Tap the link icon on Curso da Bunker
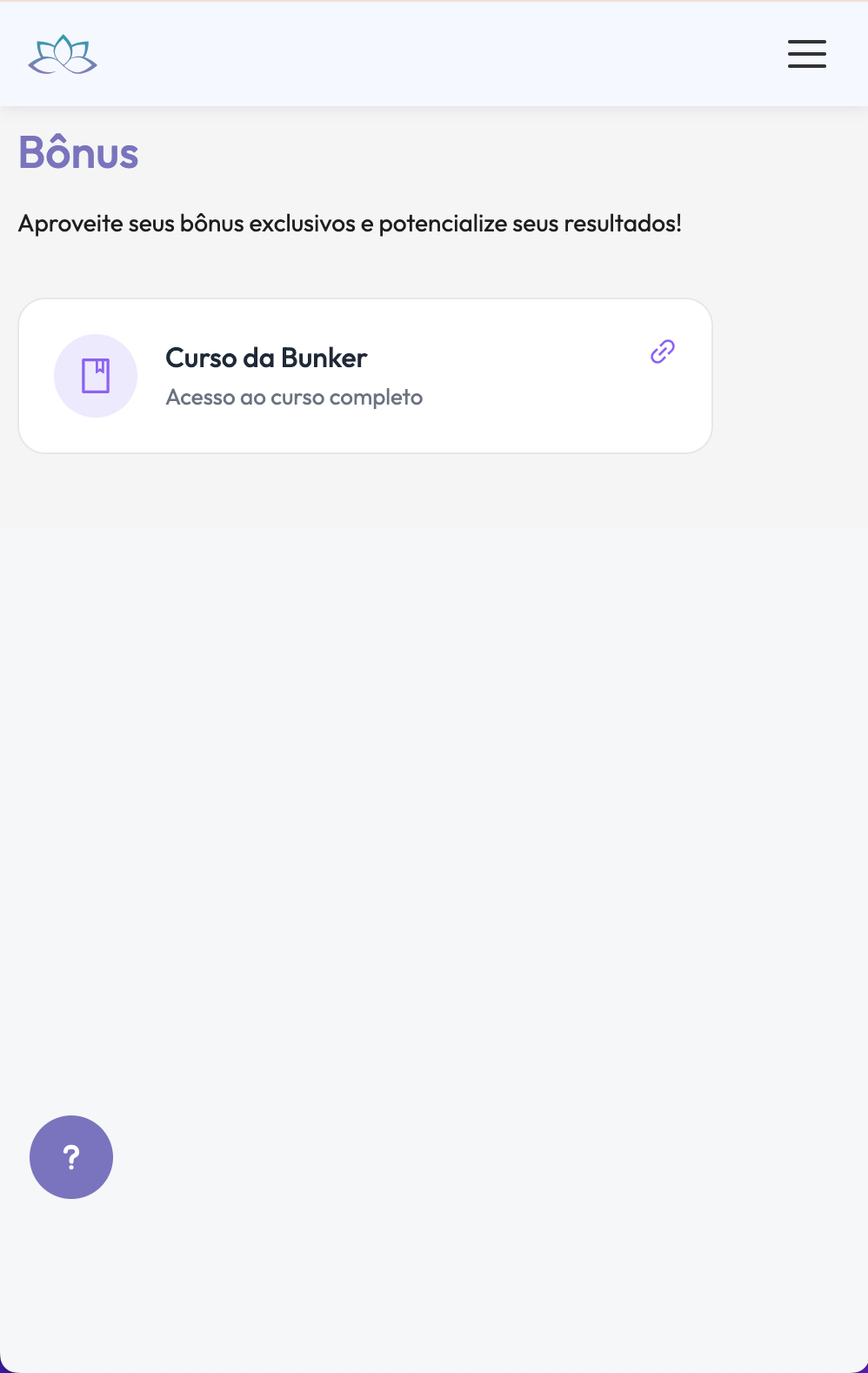 point(663,352)
